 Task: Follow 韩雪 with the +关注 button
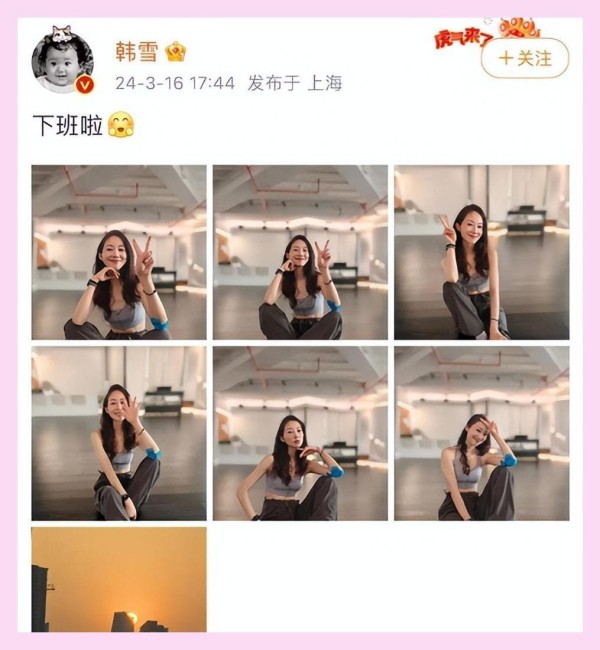coord(525,58)
